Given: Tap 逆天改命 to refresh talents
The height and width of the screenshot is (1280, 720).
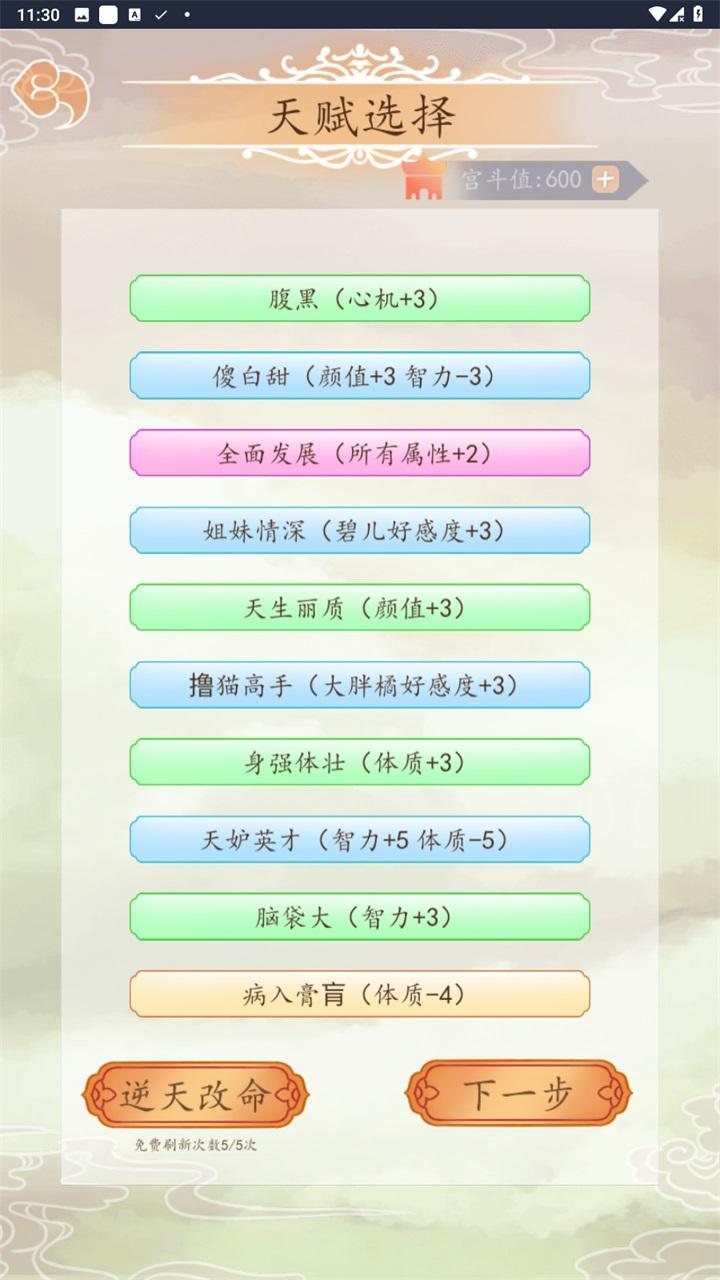Looking at the screenshot, I should [x=195, y=1095].
